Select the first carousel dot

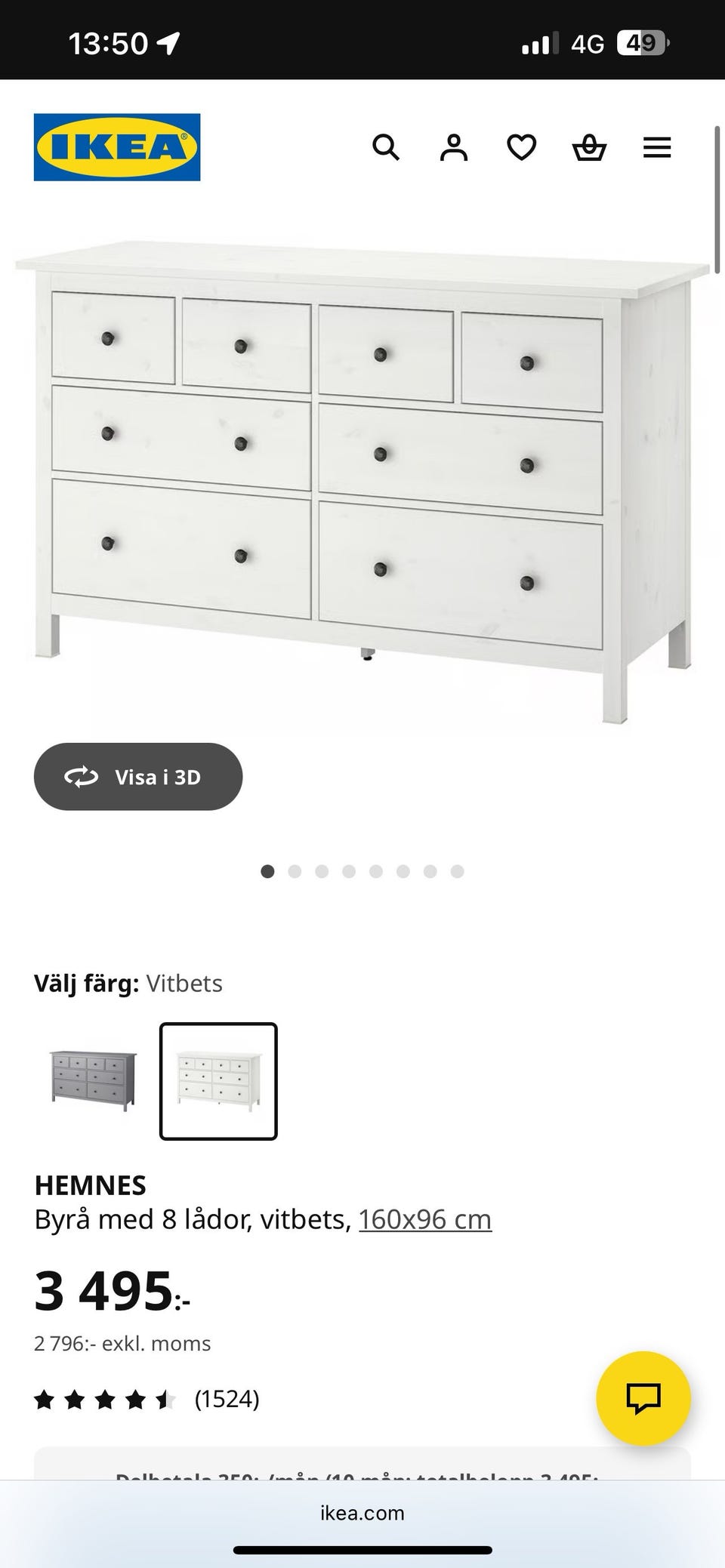click(x=268, y=870)
